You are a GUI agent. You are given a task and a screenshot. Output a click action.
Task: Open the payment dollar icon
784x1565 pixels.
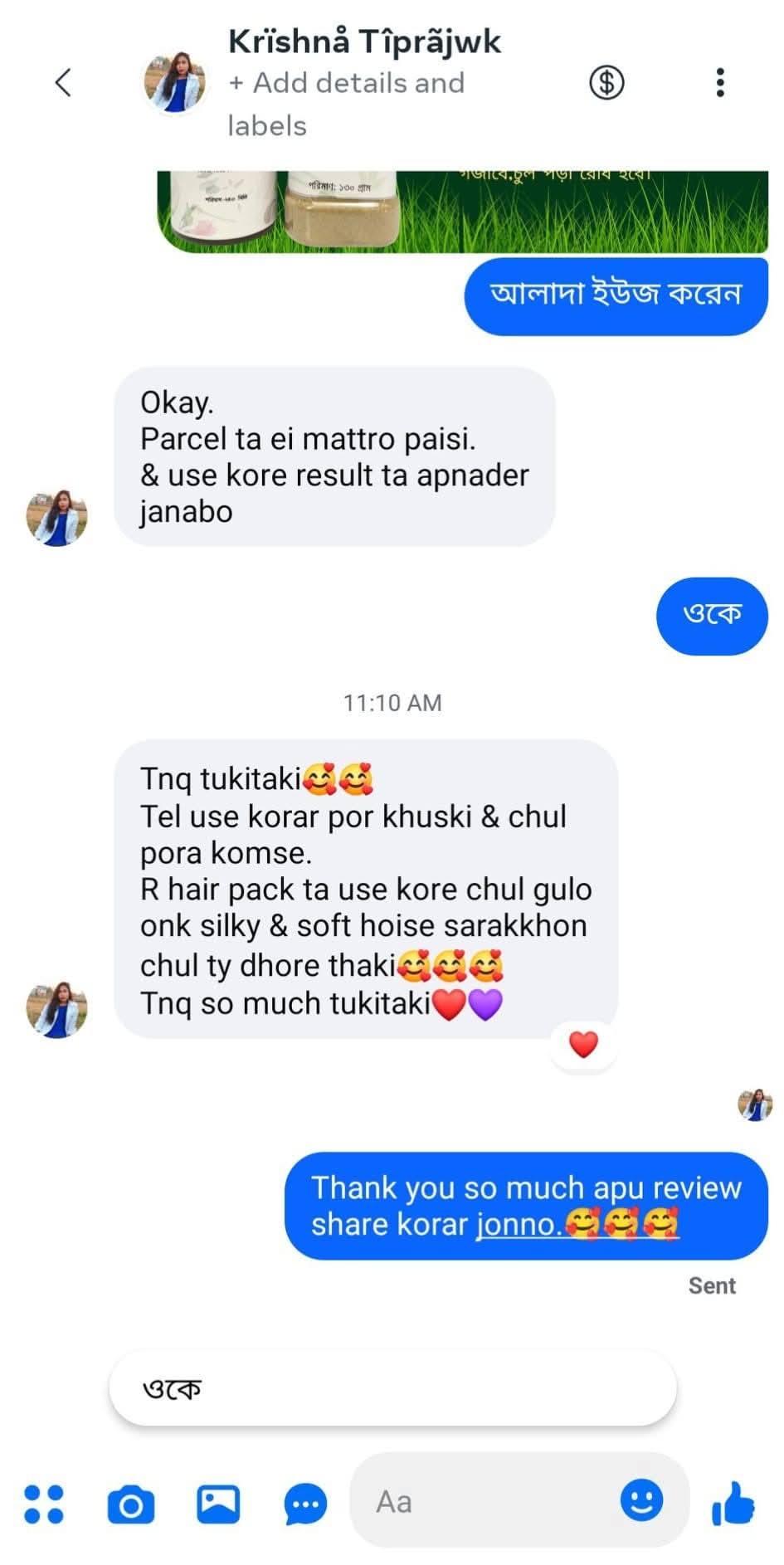(x=606, y=82)
